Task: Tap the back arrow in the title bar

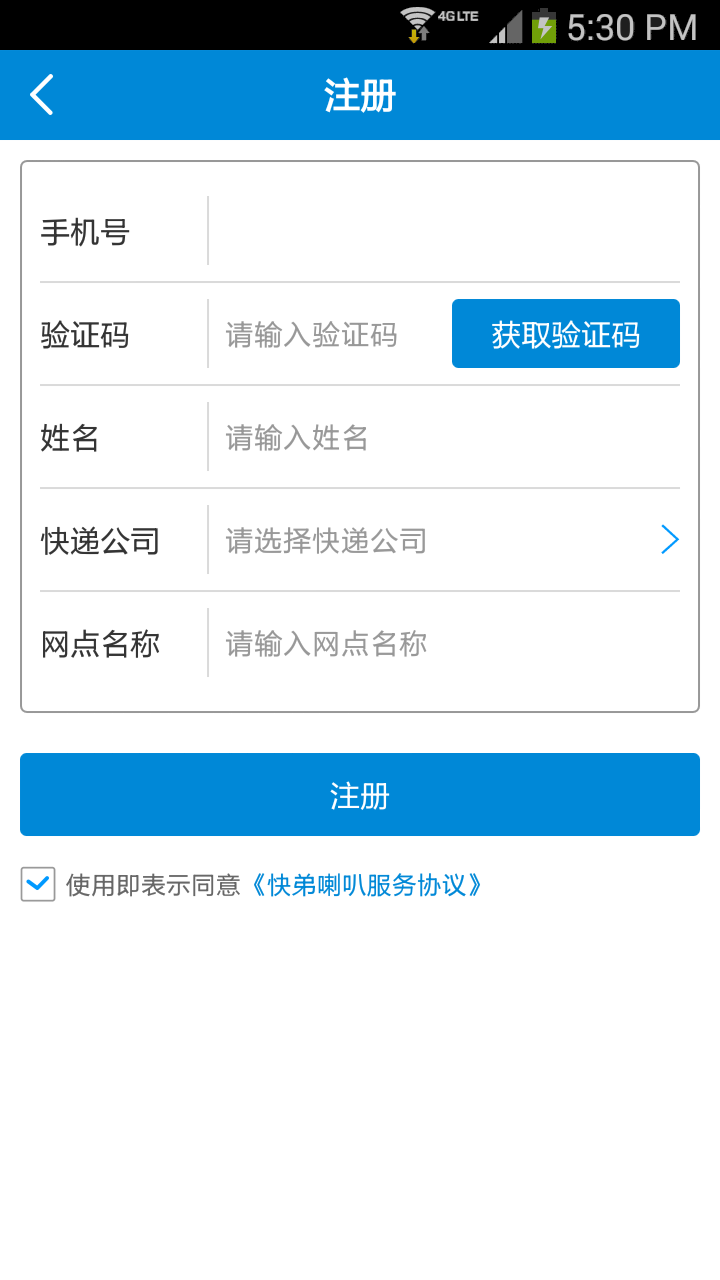Action: [40, 94]
